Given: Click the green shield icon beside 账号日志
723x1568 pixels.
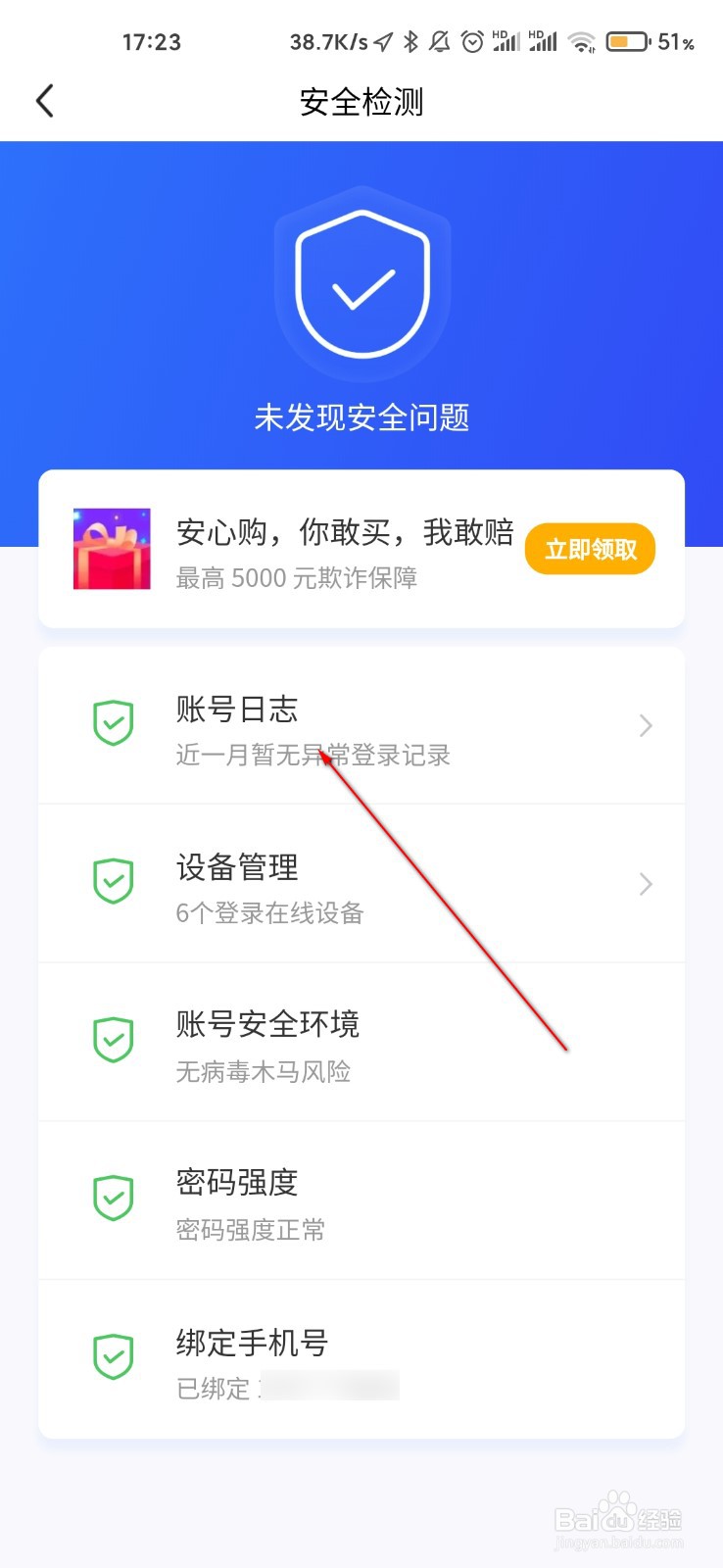Looking at the screenshot, I should [114, 723].
